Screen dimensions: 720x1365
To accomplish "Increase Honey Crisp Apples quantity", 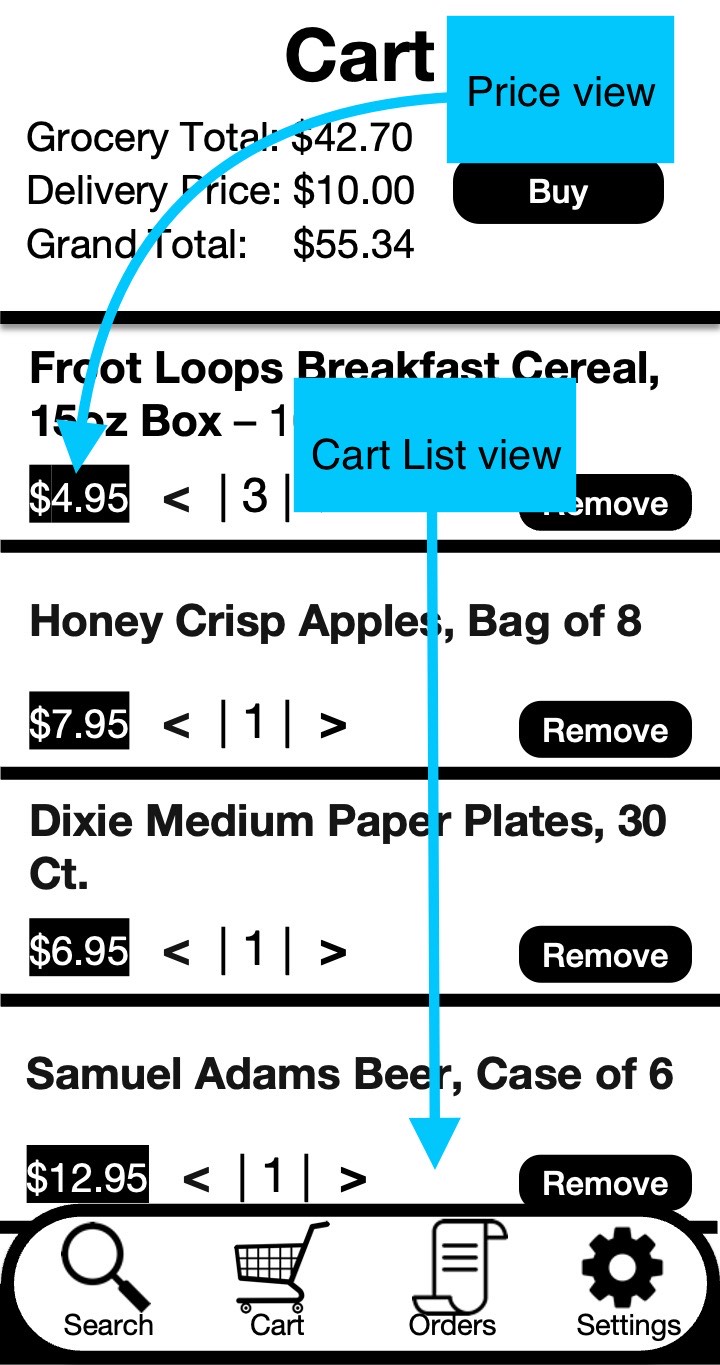I will click(333, 725).
